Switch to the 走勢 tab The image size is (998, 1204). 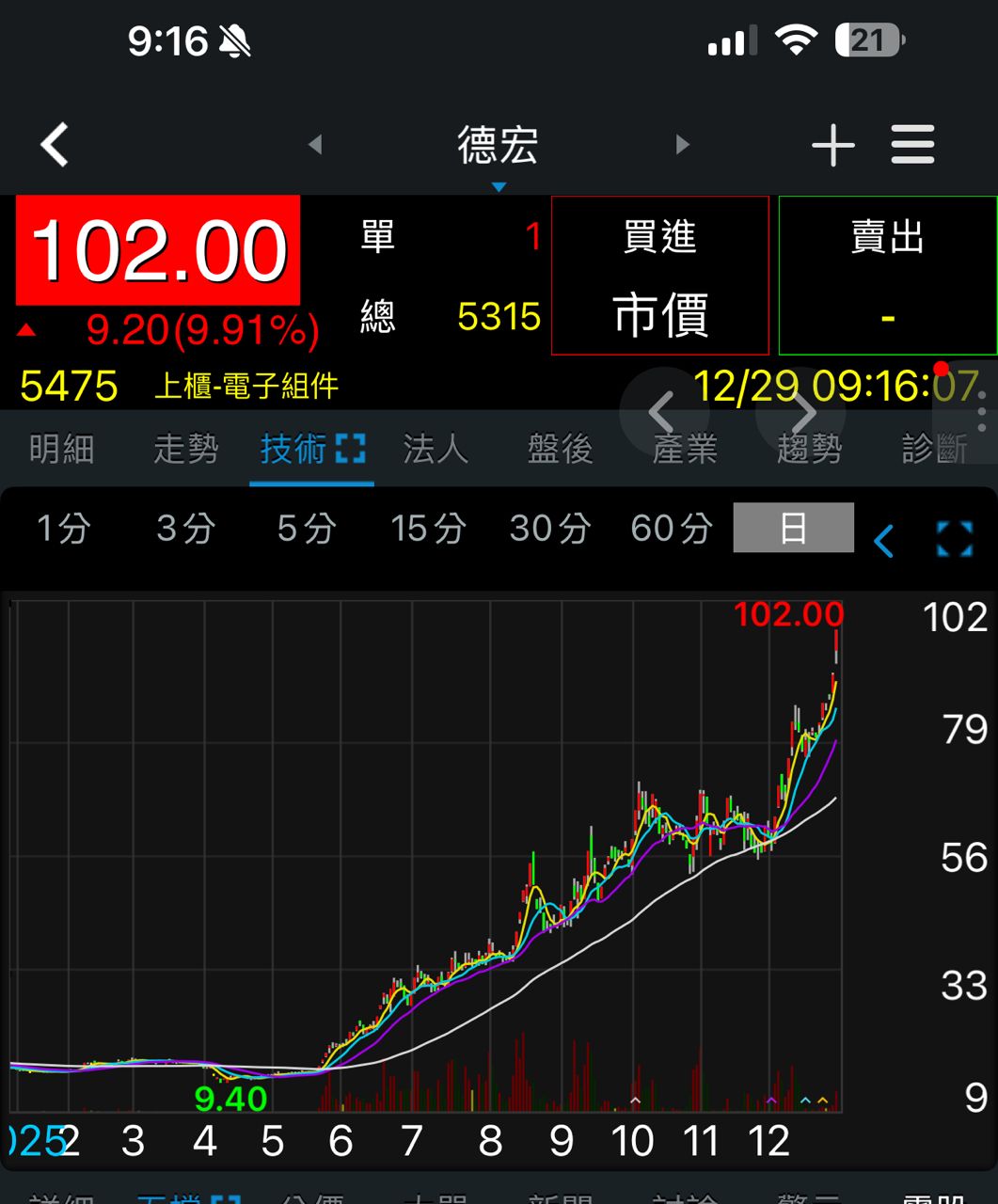(185, 450)
